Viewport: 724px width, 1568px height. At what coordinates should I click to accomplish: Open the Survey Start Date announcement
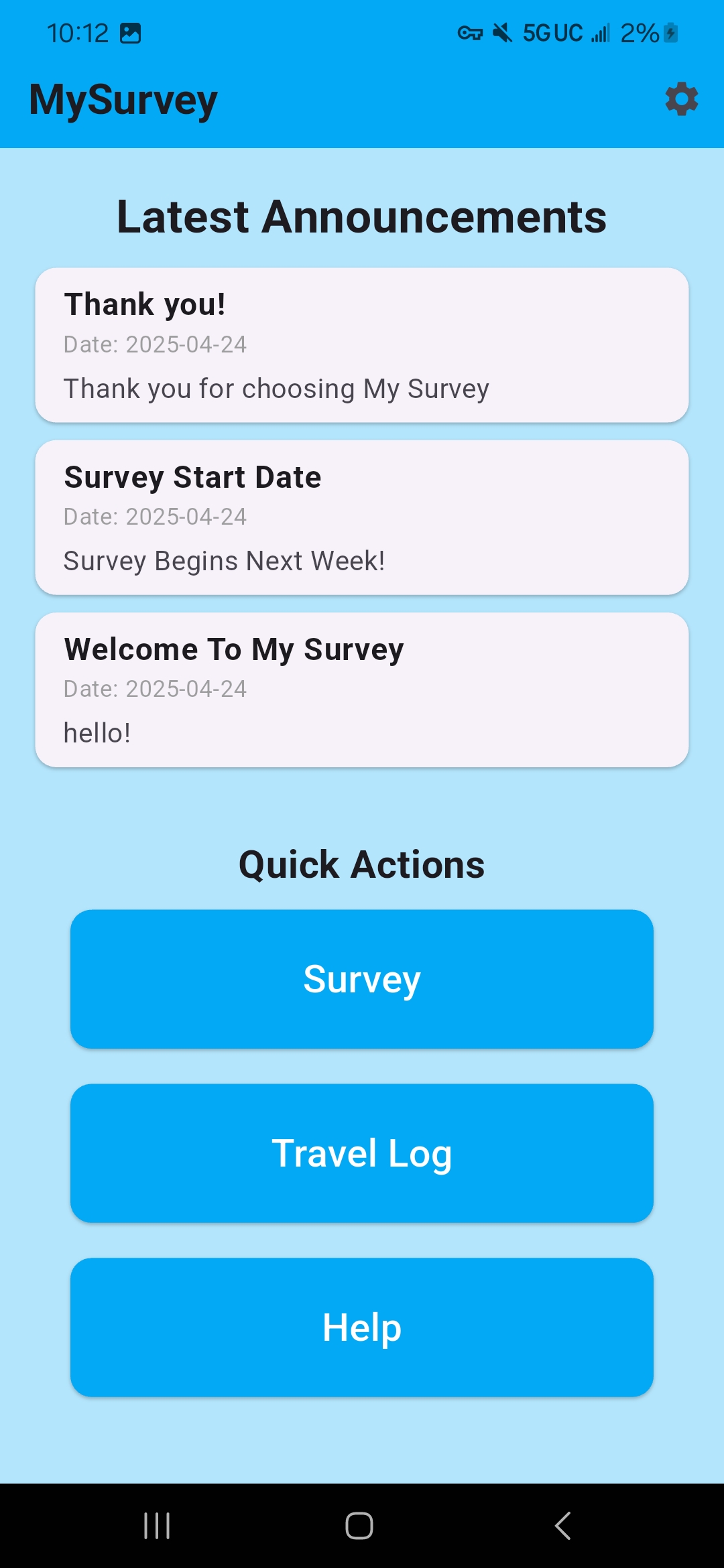pos(362,517)
